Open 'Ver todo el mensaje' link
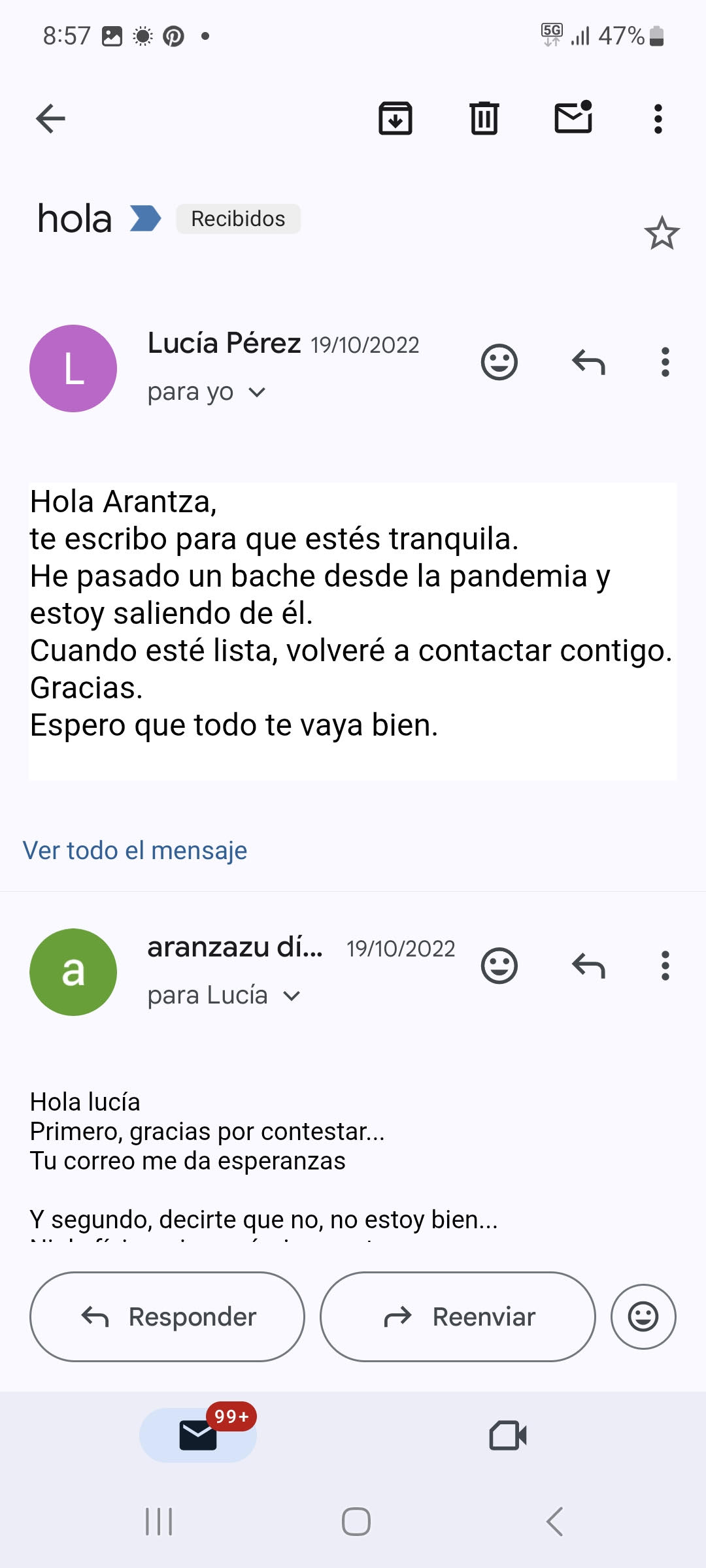 [x=135, y=851]
